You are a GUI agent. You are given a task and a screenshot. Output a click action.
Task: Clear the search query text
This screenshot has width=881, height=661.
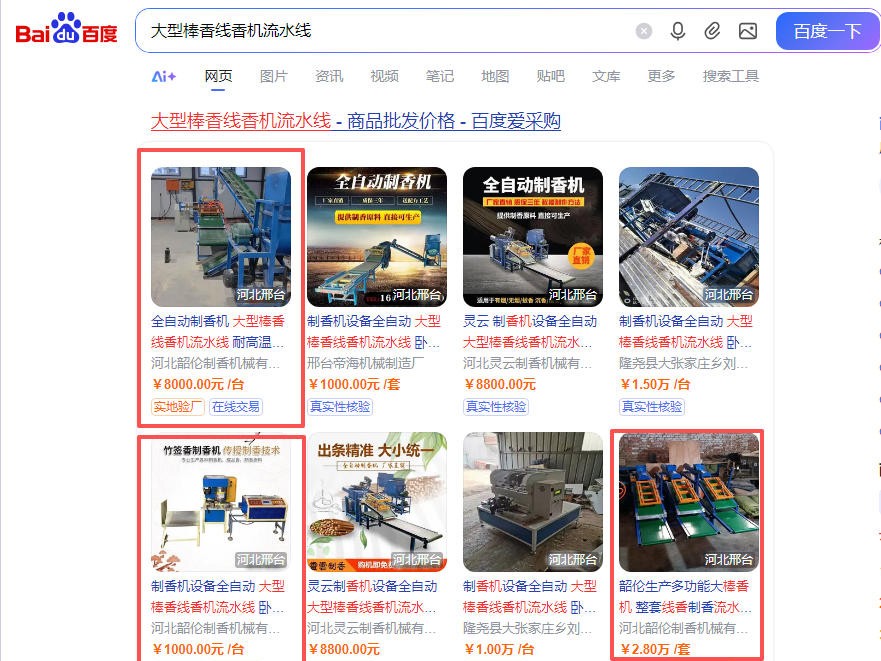(644, 31)
